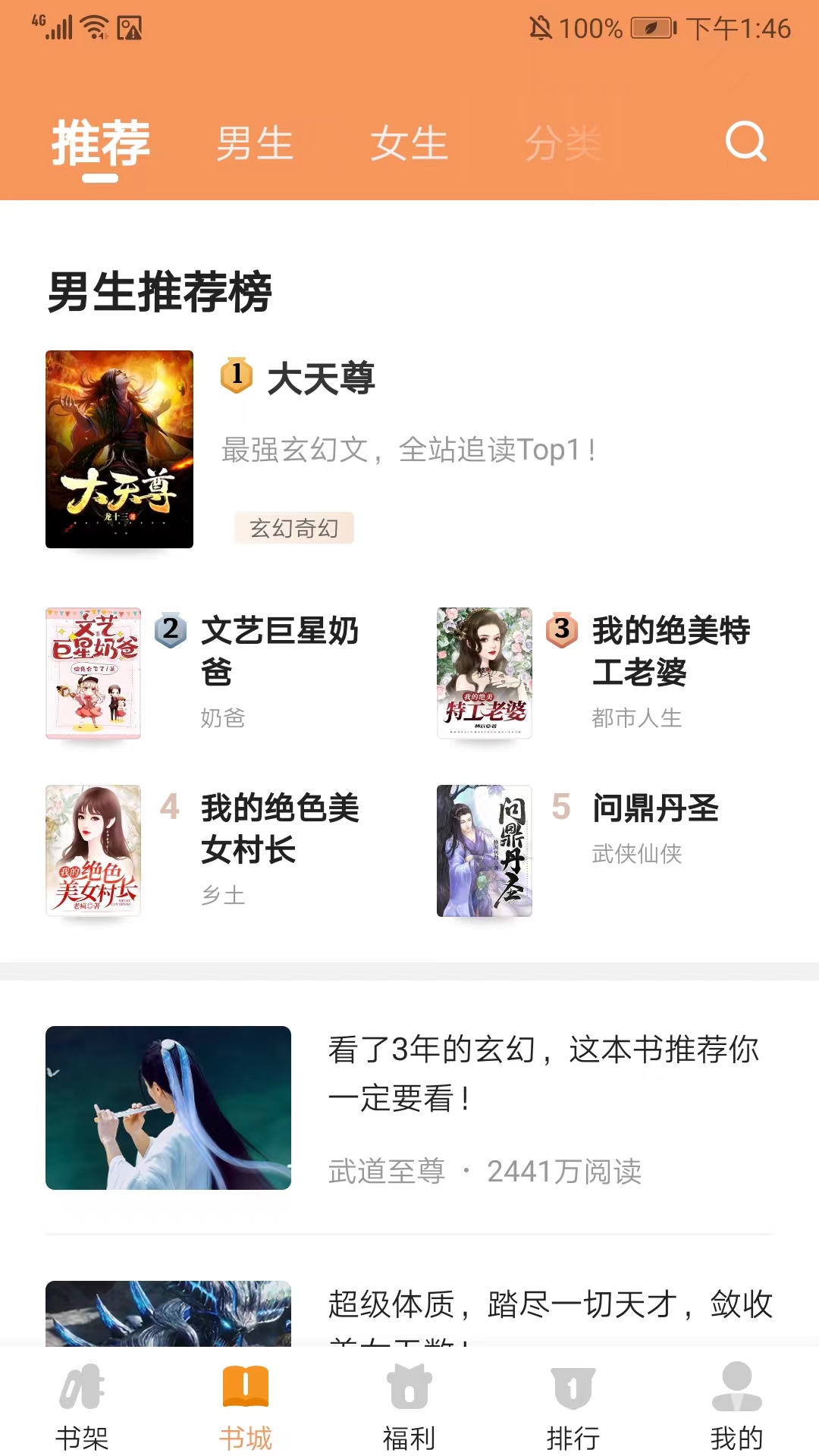
Task: Open the search function
Action: (x=747, y=143)
